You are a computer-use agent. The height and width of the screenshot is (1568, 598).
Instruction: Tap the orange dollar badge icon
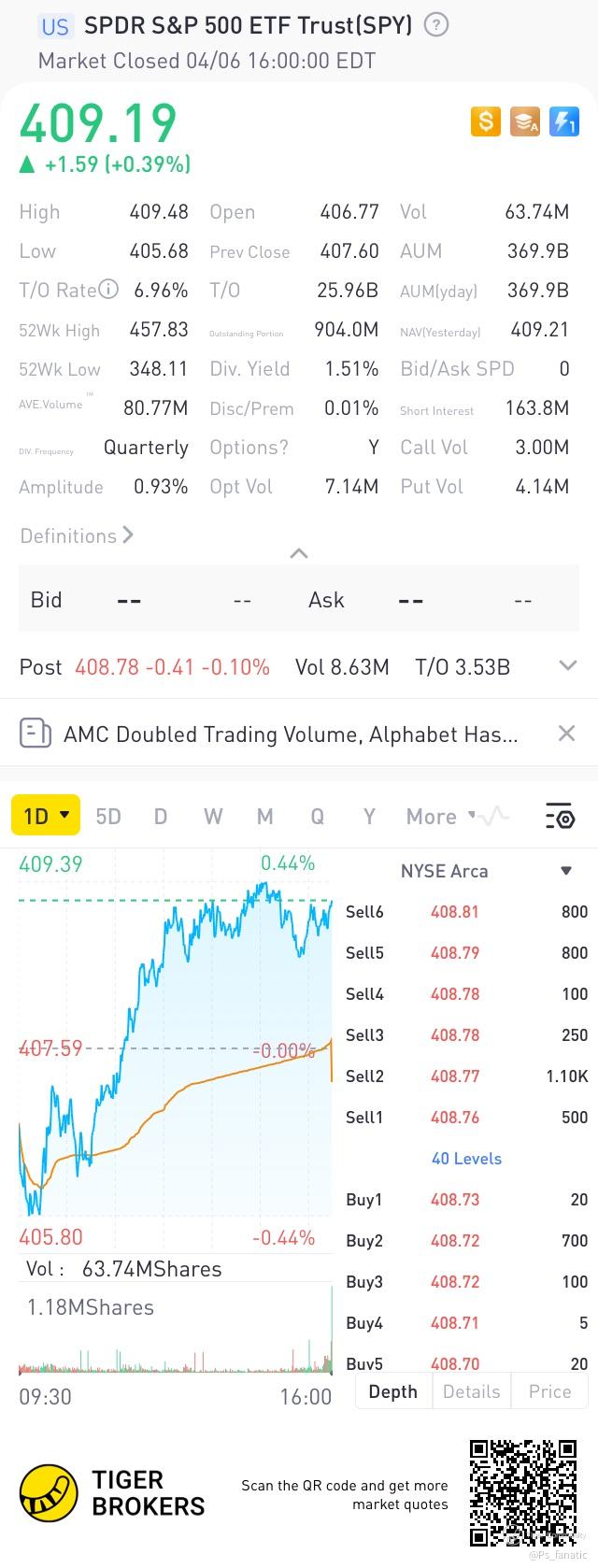[485, 121]
